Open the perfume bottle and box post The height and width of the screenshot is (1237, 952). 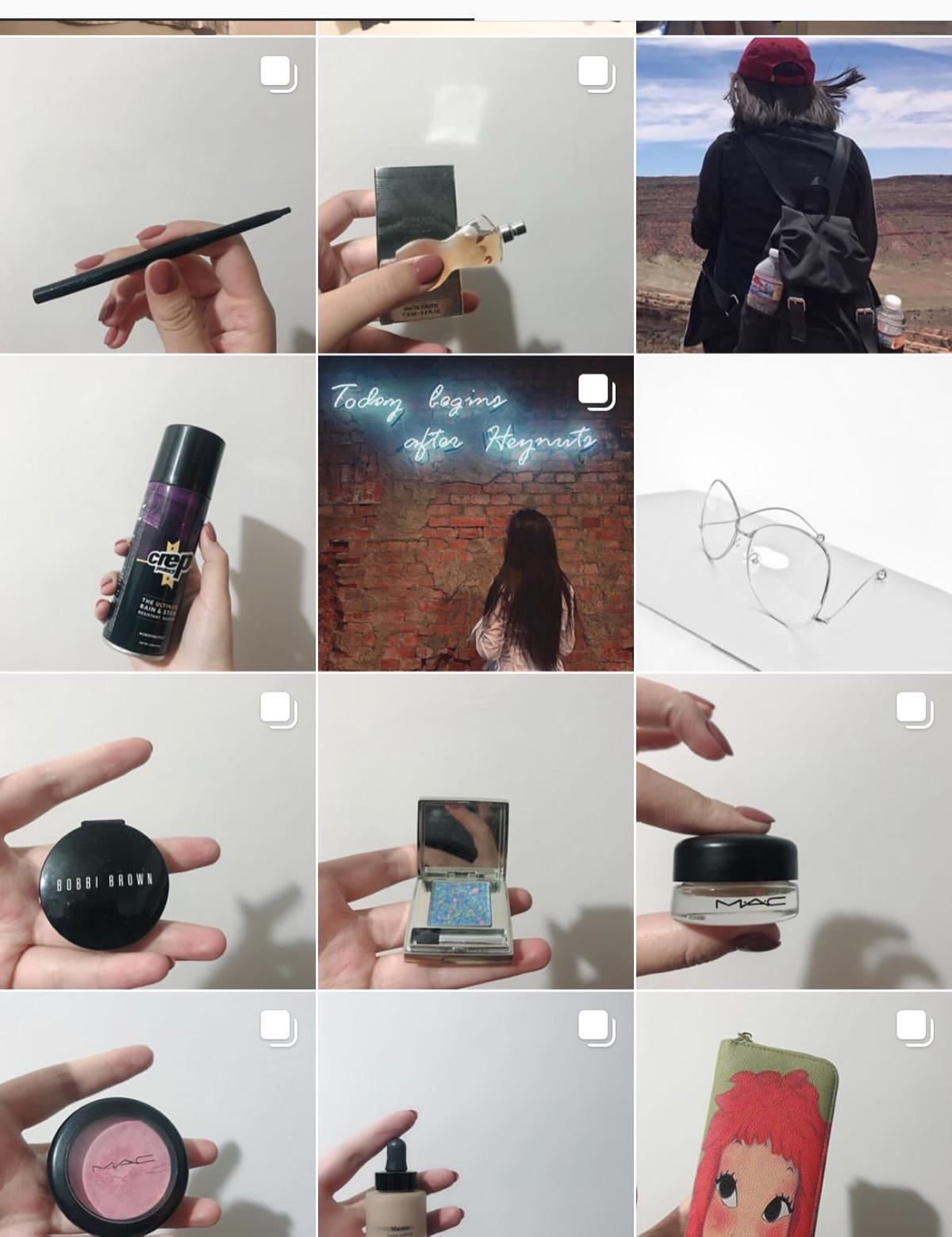475,194
